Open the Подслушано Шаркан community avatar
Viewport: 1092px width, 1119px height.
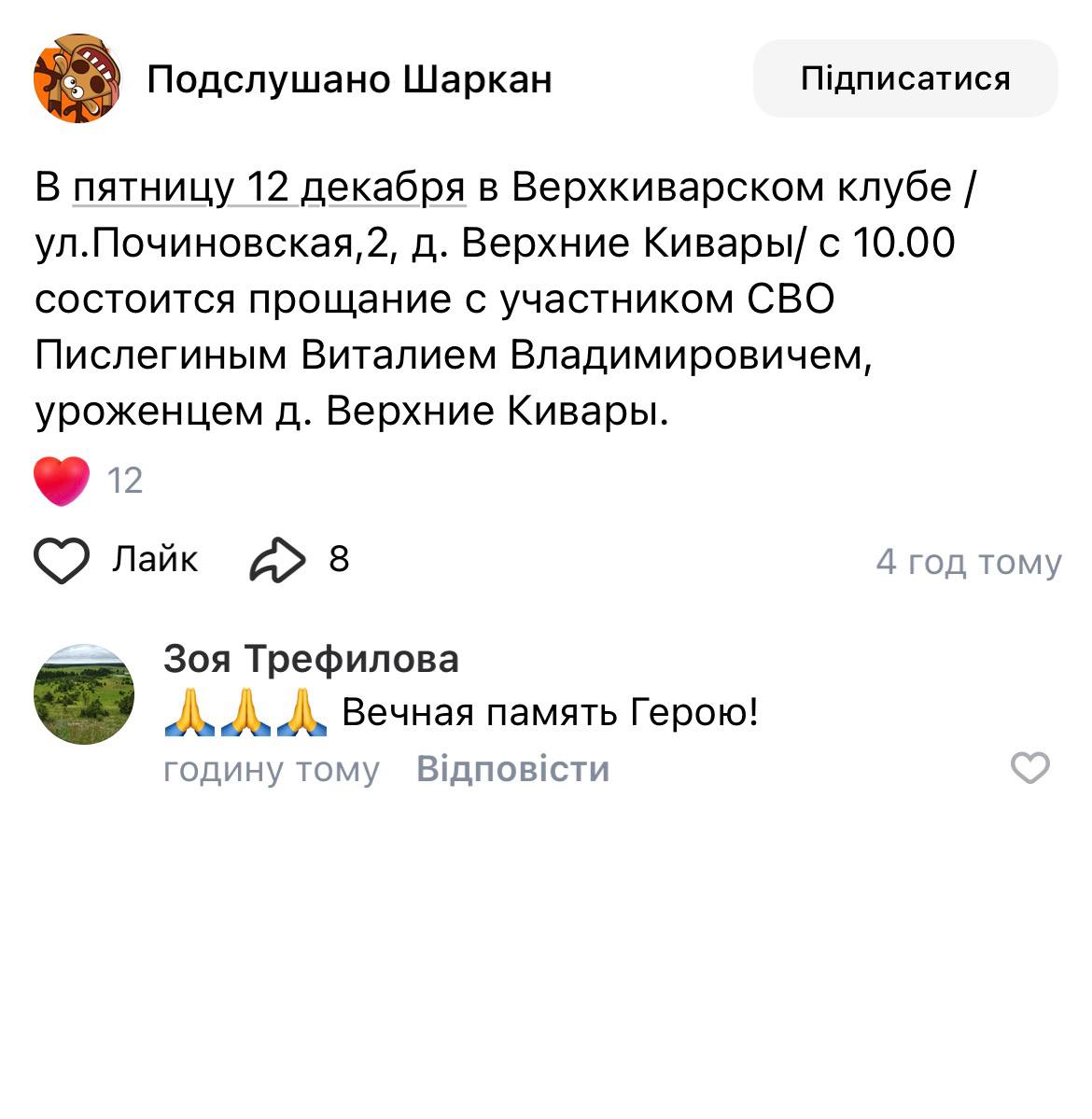[x=77, y=78]
